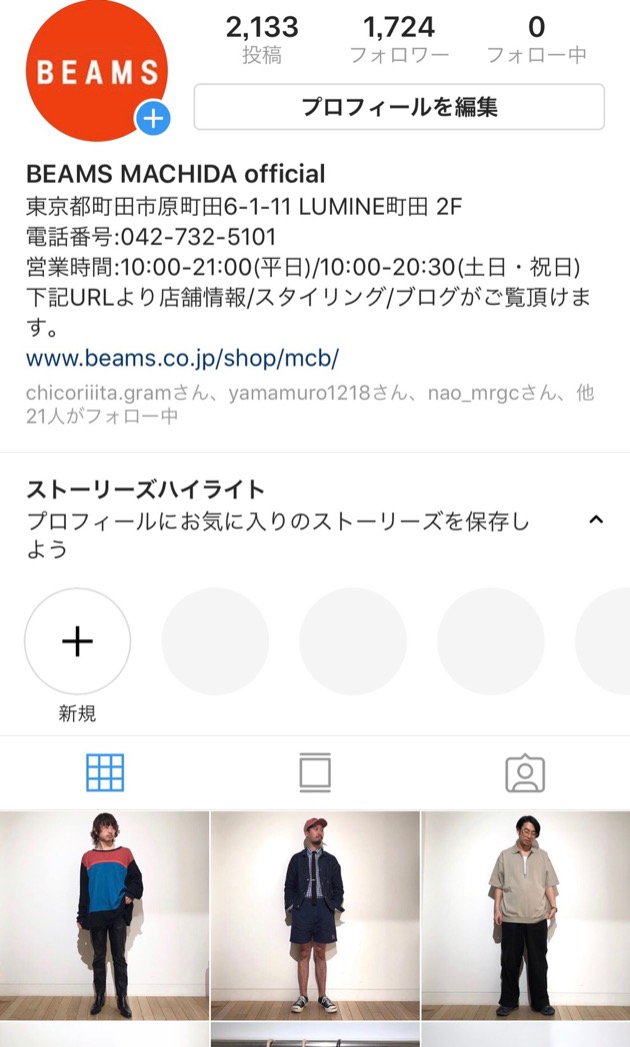Screen dimensions: 630x1047
Task: View the 0 フォロー中 list
Action: click(536, 39)
